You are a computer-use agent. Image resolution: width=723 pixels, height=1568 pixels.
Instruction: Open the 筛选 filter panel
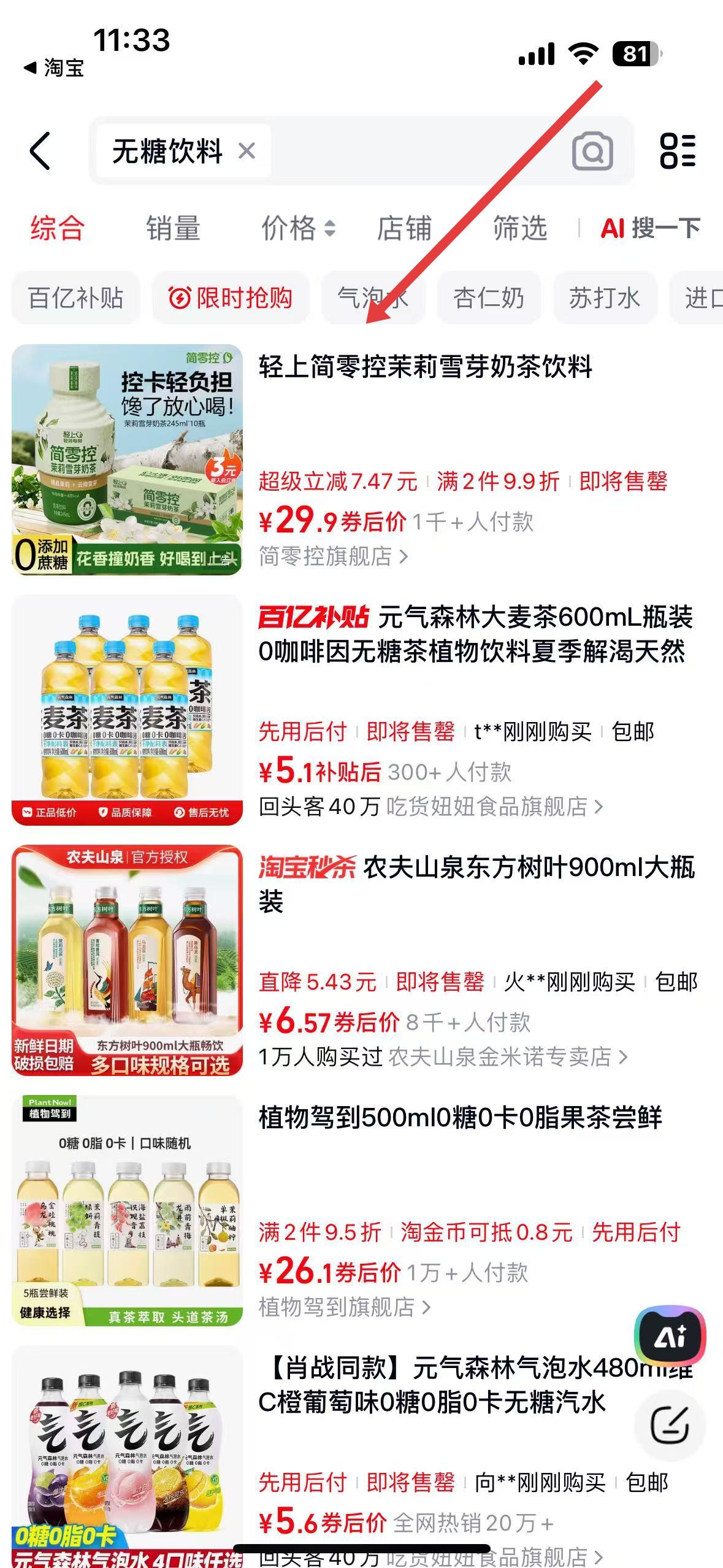pyautogui.click(x=519, y=229)
